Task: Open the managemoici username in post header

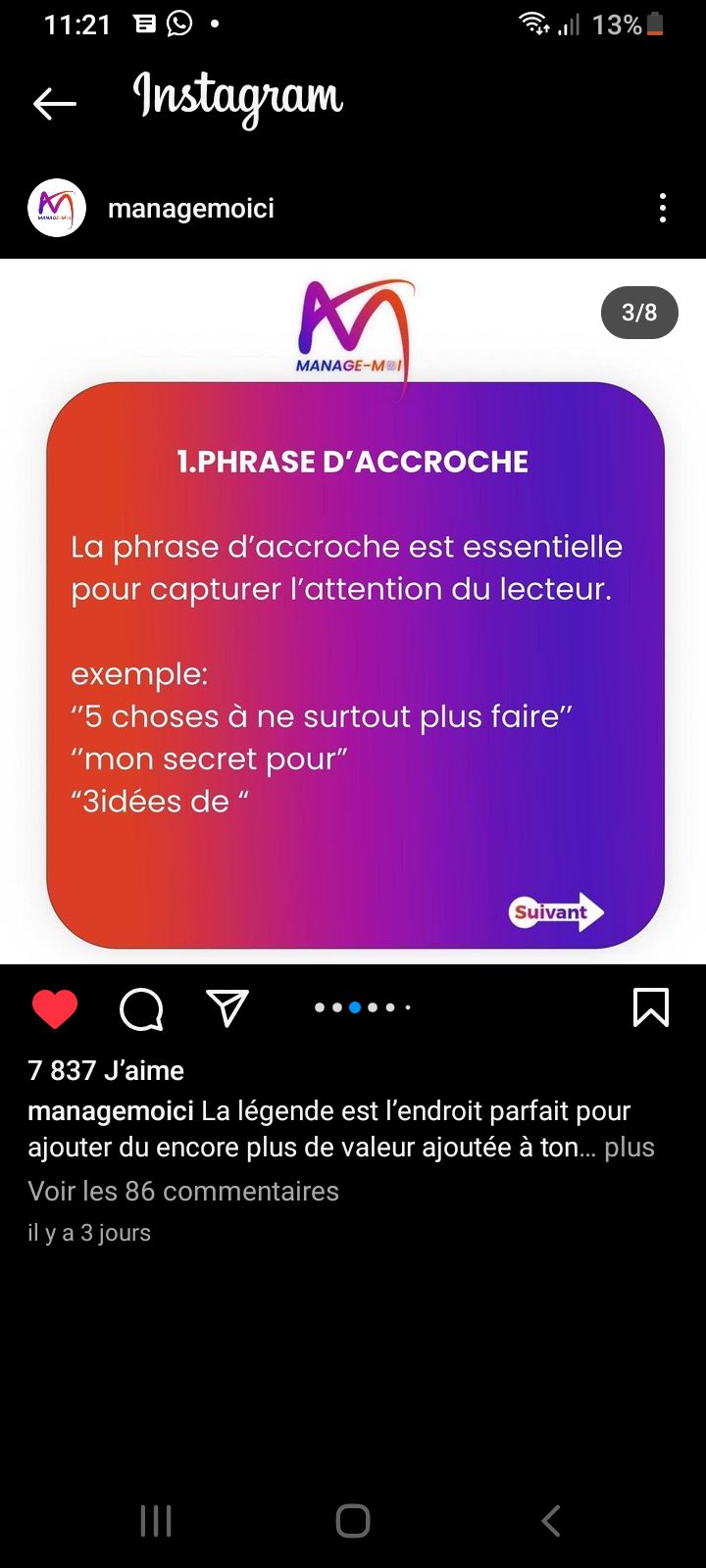Action: [x=191, y=208]
